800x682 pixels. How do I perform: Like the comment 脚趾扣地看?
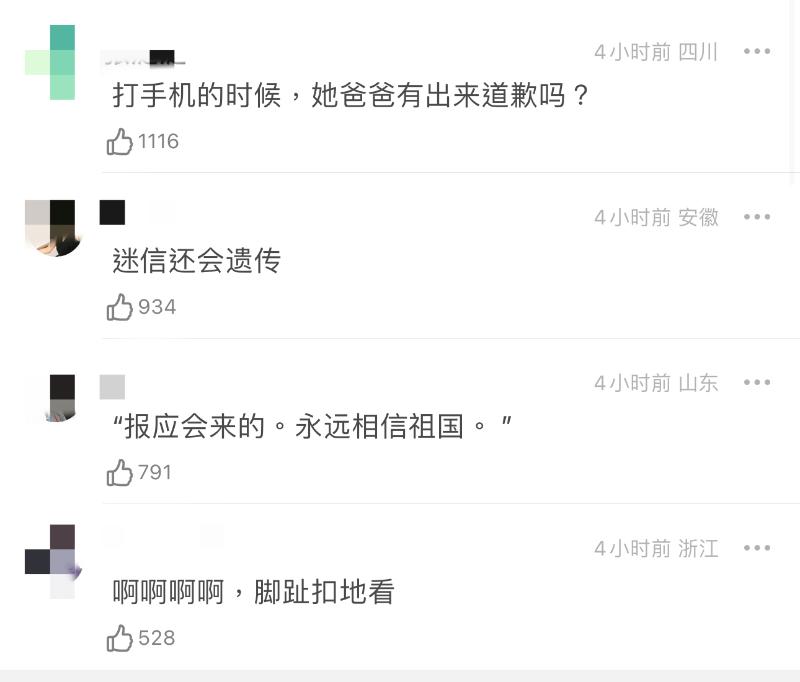click(x=121, y=638)
